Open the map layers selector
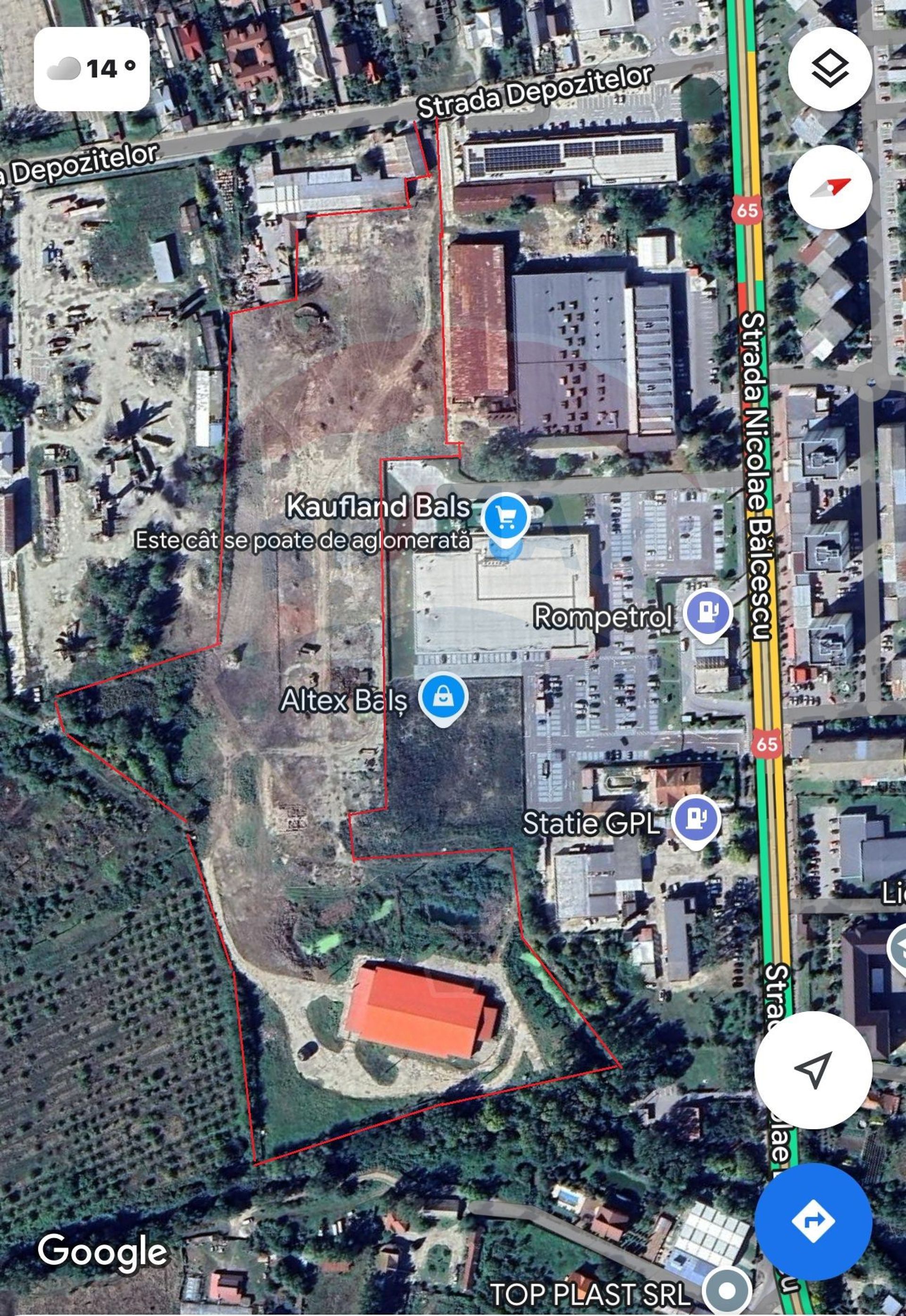 tap(830, 69)
